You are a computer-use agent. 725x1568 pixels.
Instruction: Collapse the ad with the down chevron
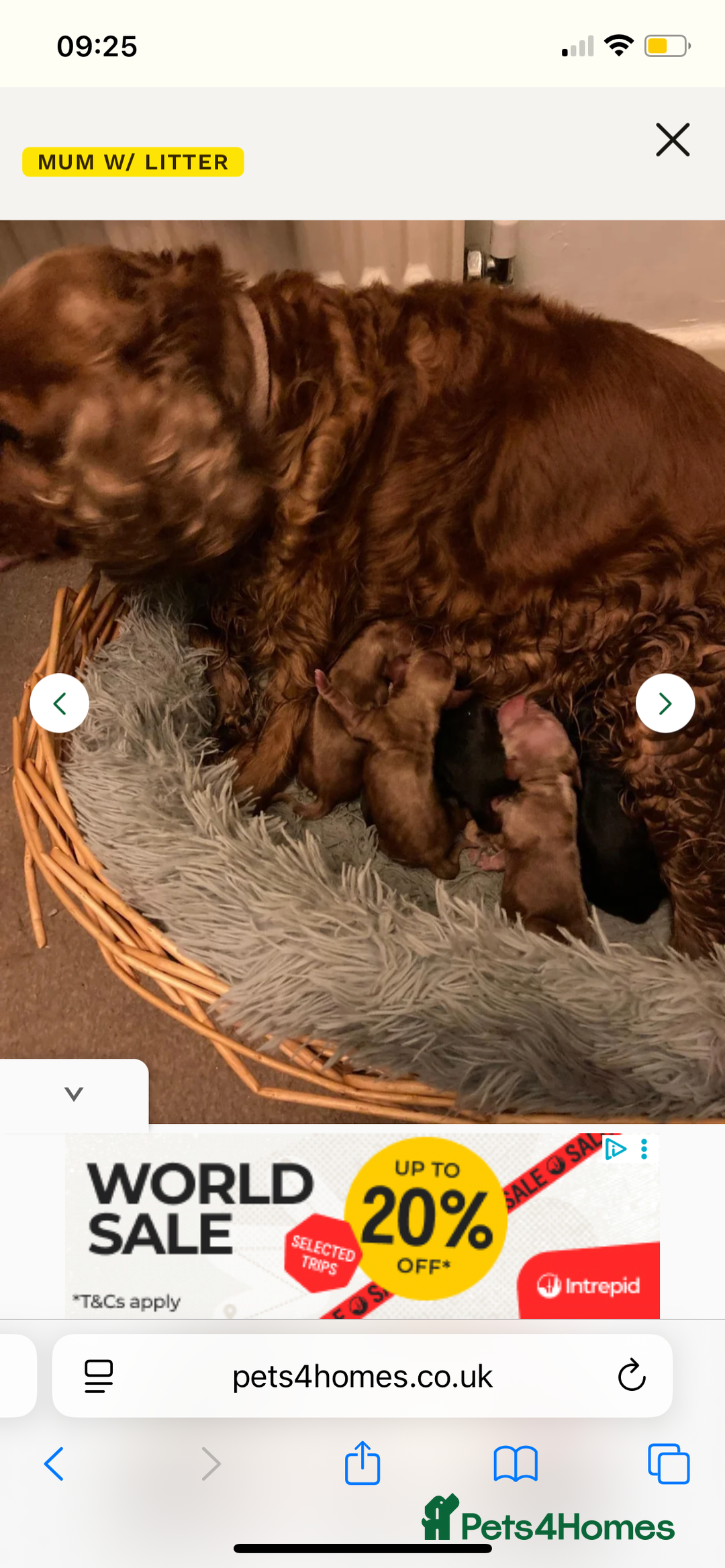point(74,1094)
